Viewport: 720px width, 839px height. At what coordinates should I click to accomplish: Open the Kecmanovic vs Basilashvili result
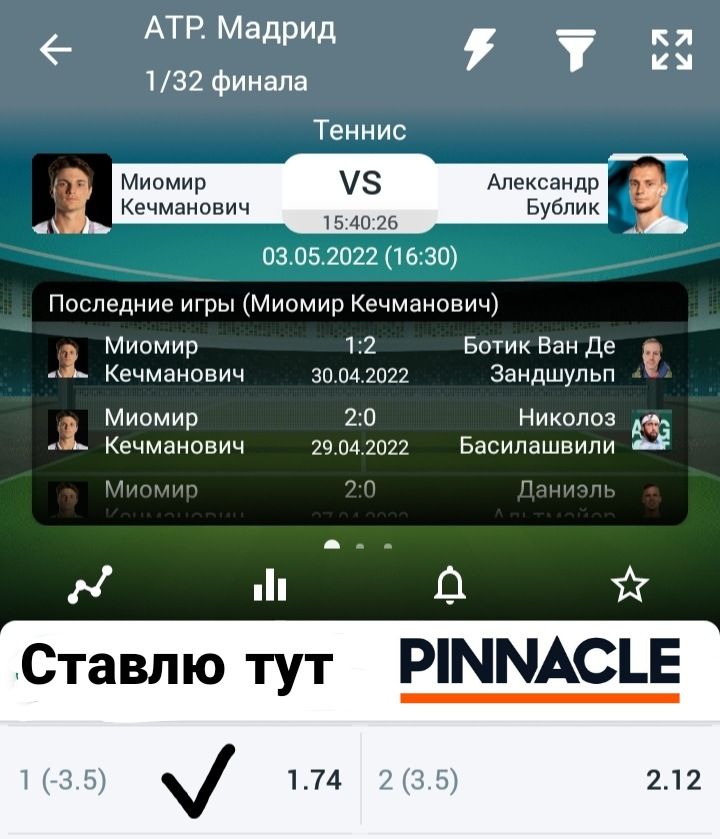[360, 431]
